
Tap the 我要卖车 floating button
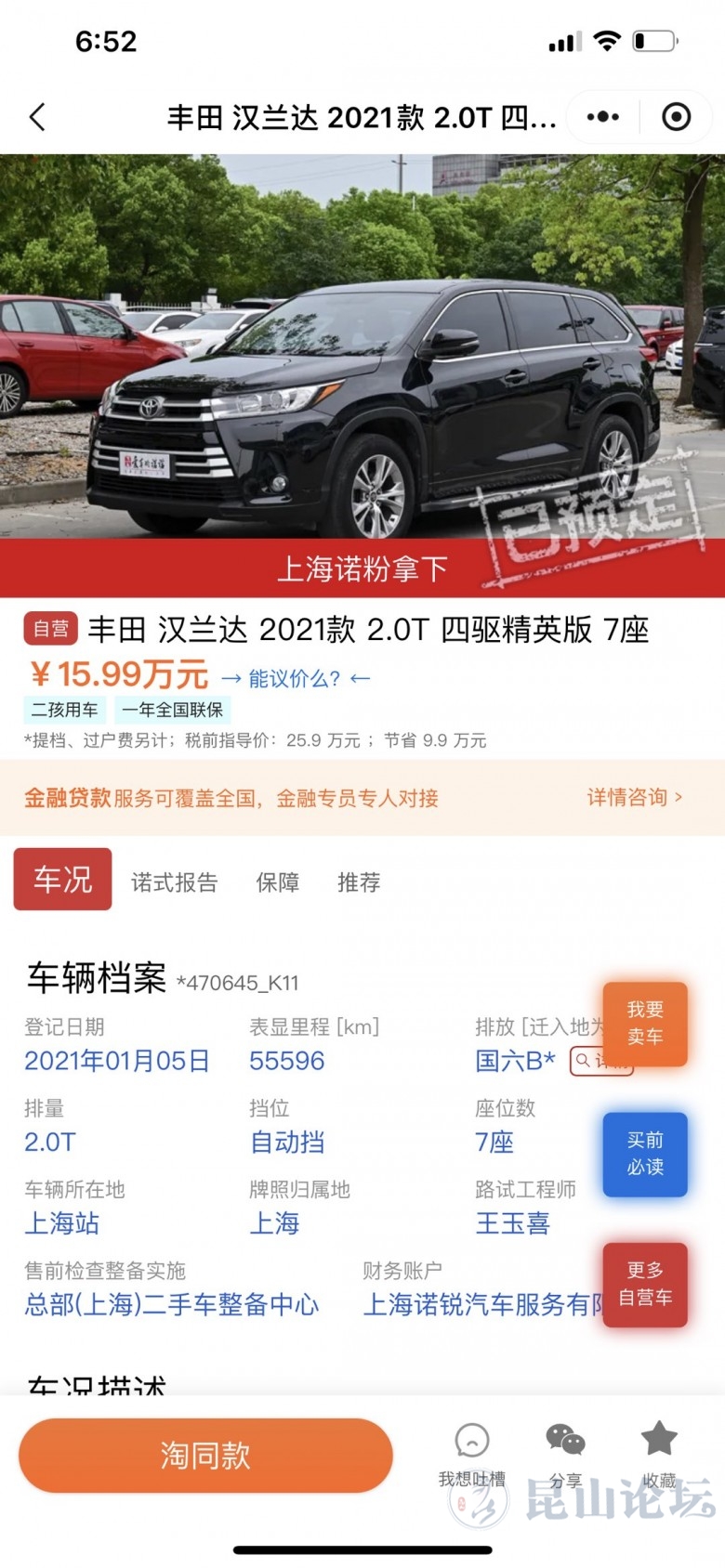(645, 1023)
